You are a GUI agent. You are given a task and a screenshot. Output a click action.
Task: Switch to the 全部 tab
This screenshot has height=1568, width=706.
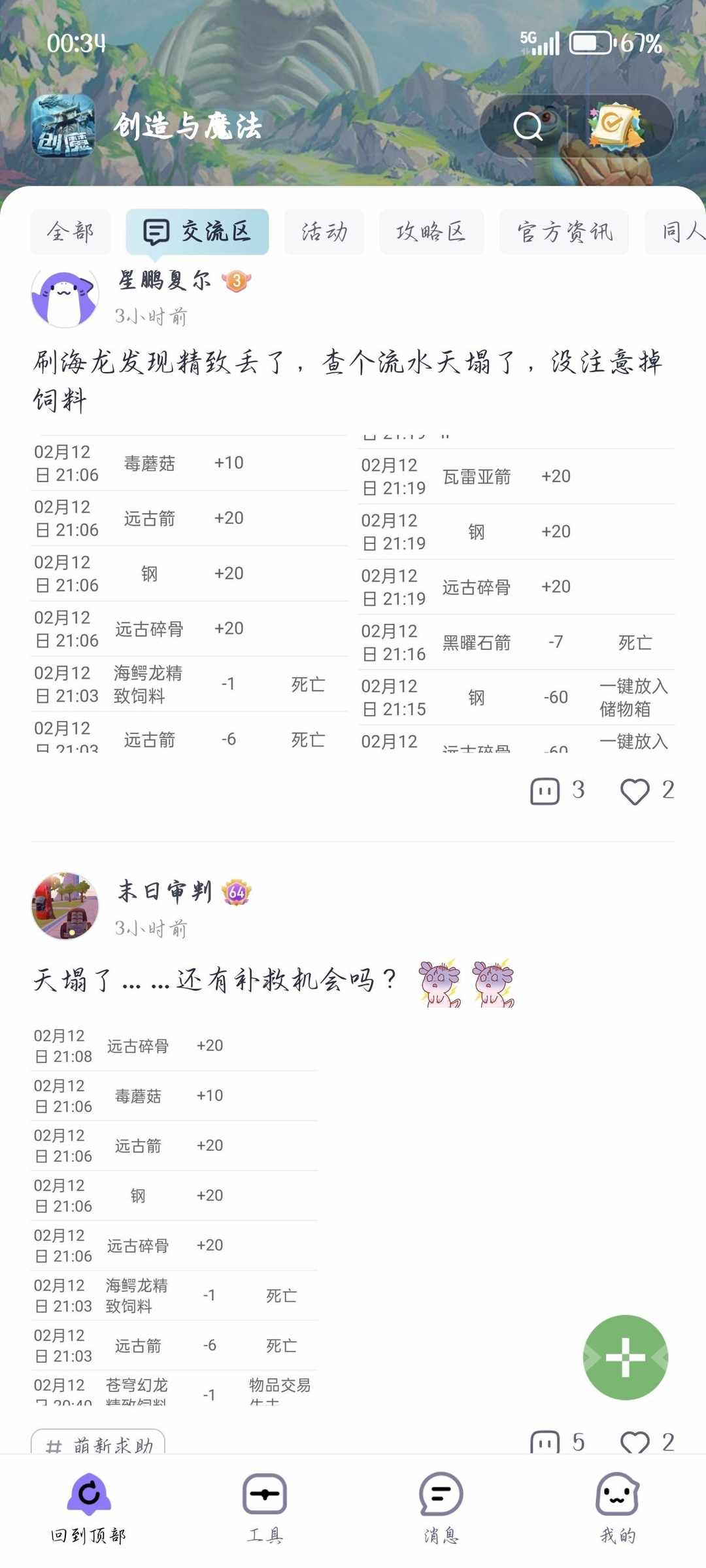coord(70,231)
